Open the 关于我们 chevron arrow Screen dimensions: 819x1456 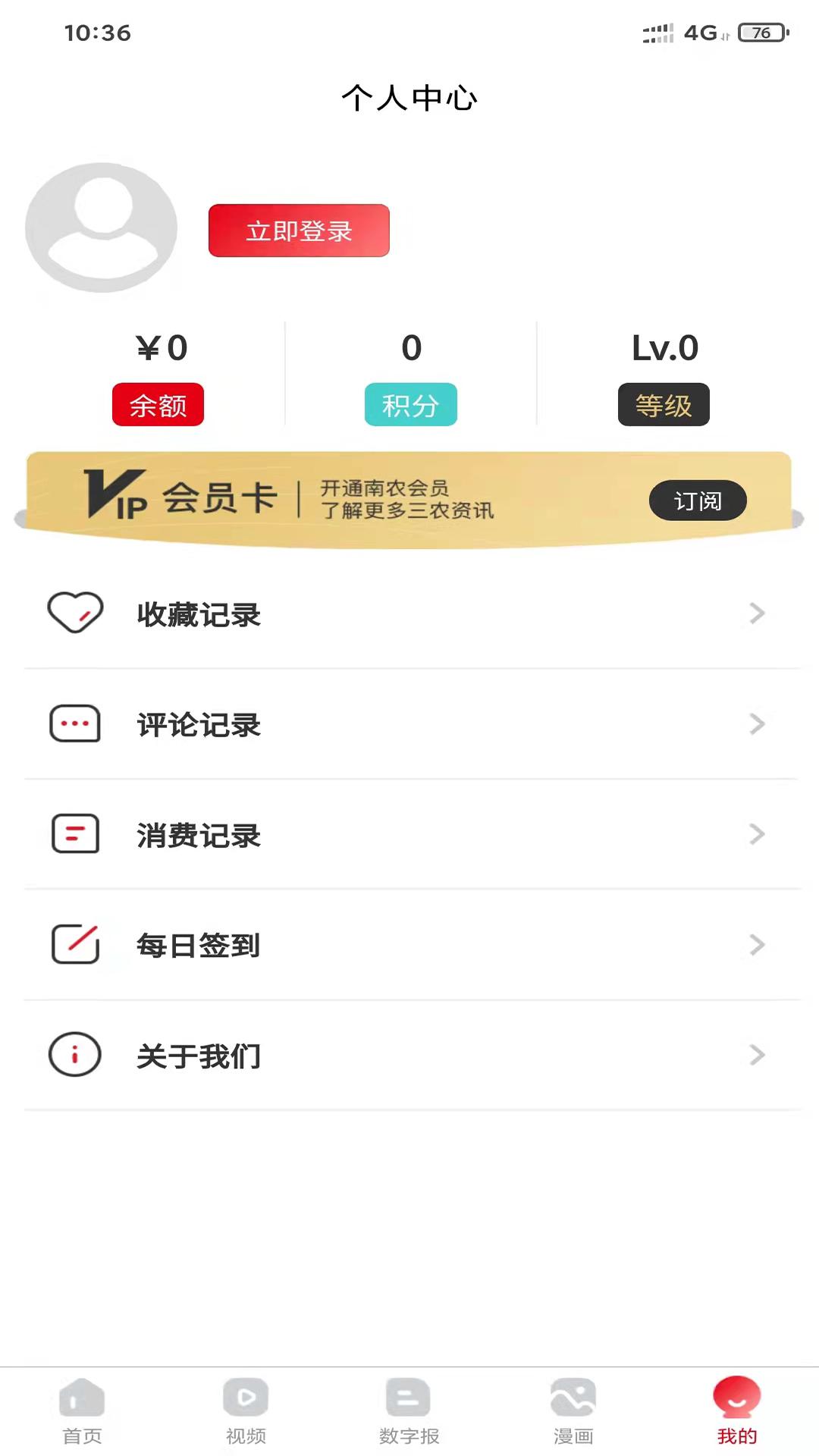coord(756,1055)
